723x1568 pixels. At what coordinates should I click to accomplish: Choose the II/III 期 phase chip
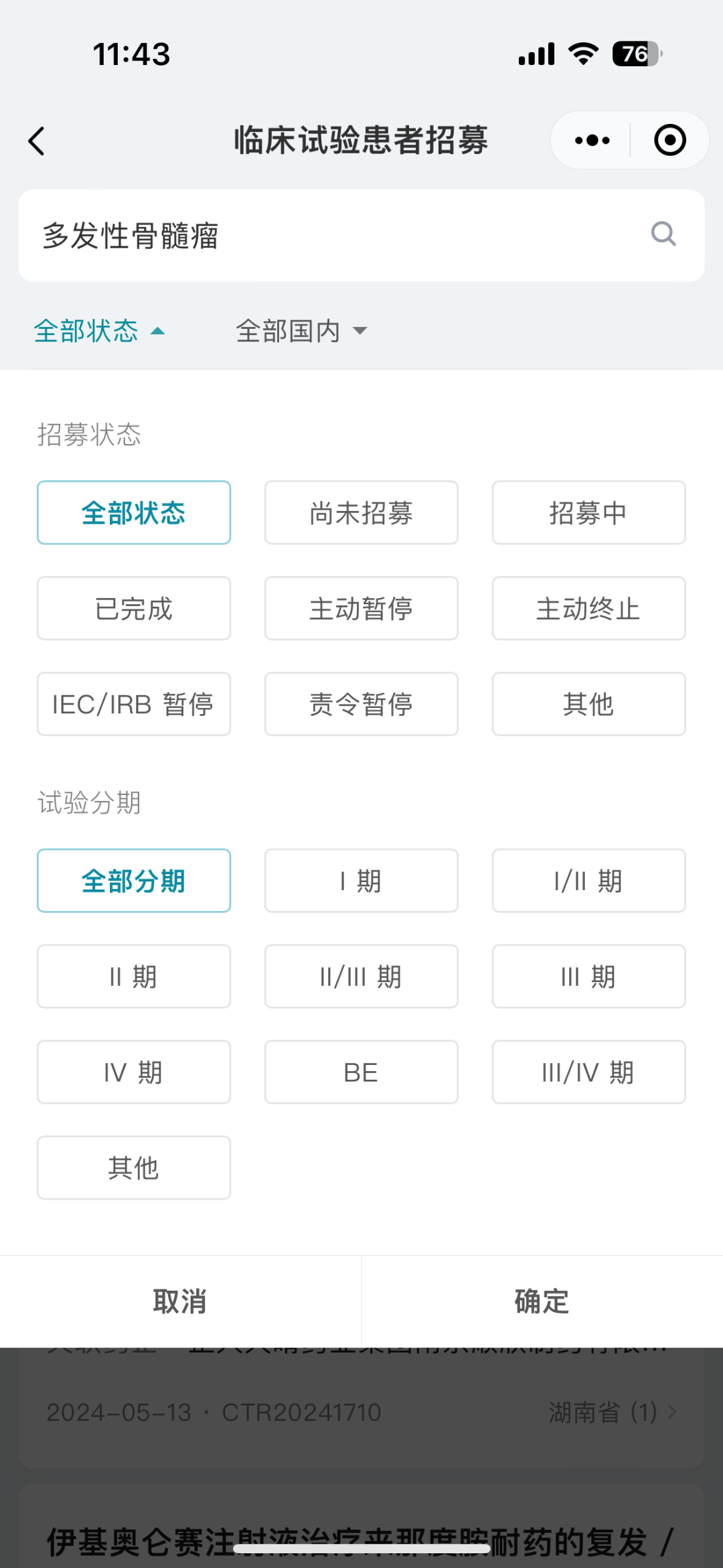pyautogui.click(x=361, y=977)
